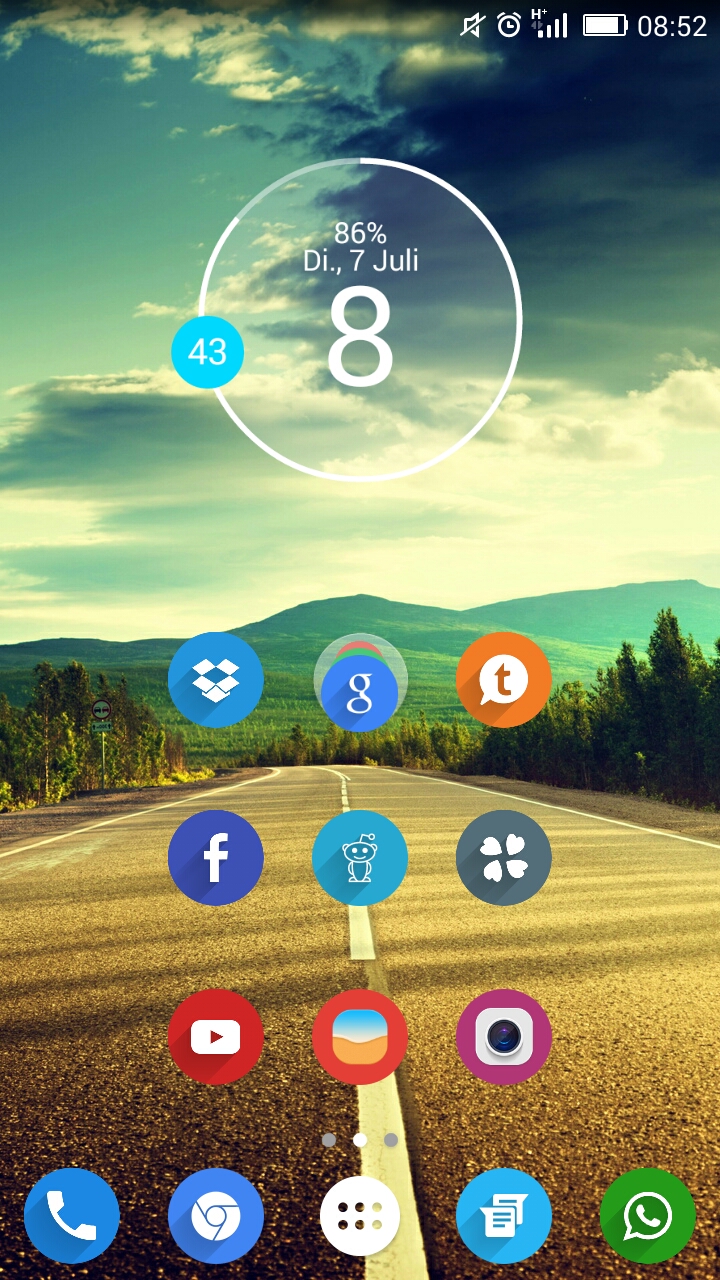Open the Google apps folder
The width and height of the screenshot is (720, 1280).
click(x=360, y=682)
